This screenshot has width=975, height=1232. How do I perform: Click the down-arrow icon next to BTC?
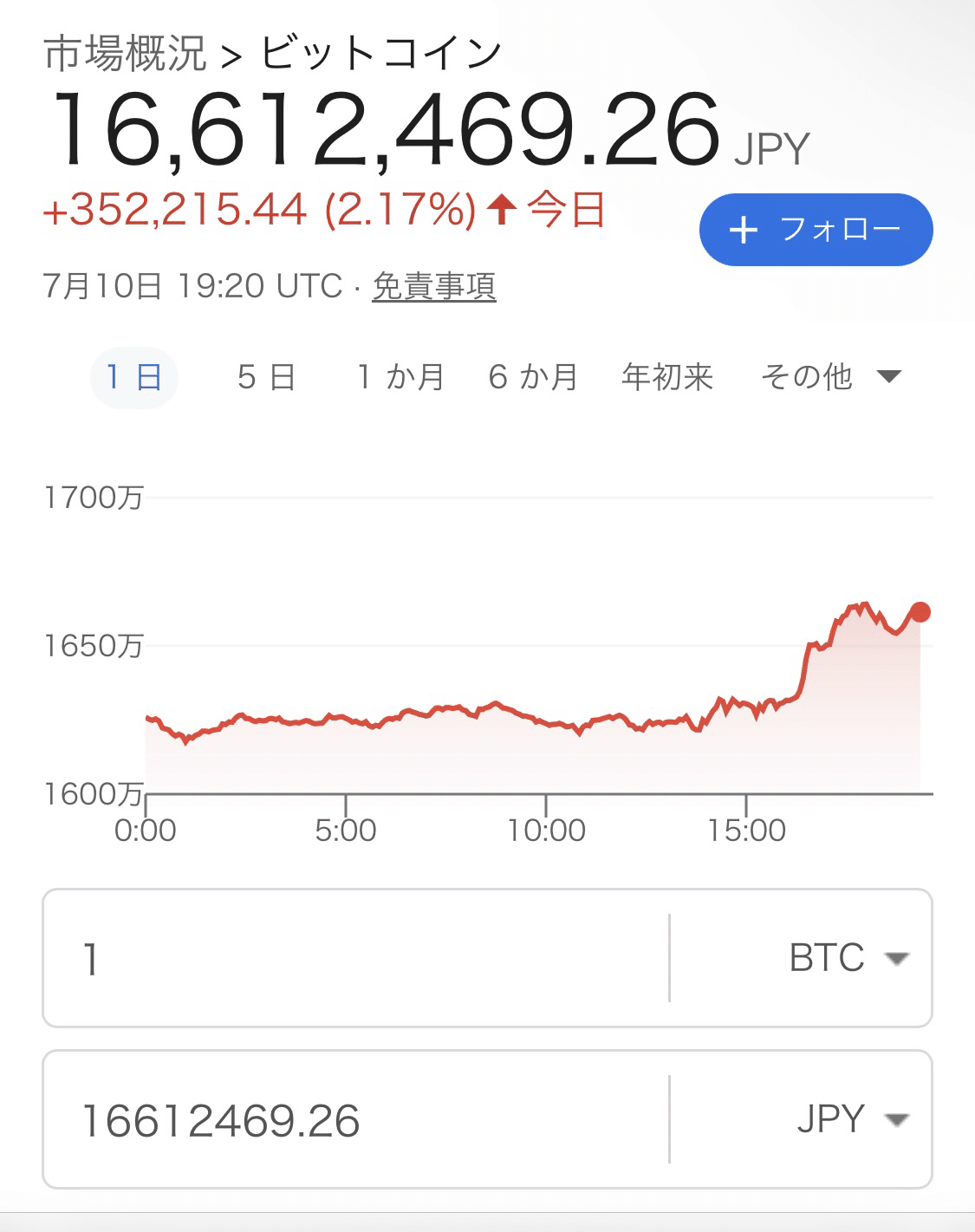[x=898, y=958]
